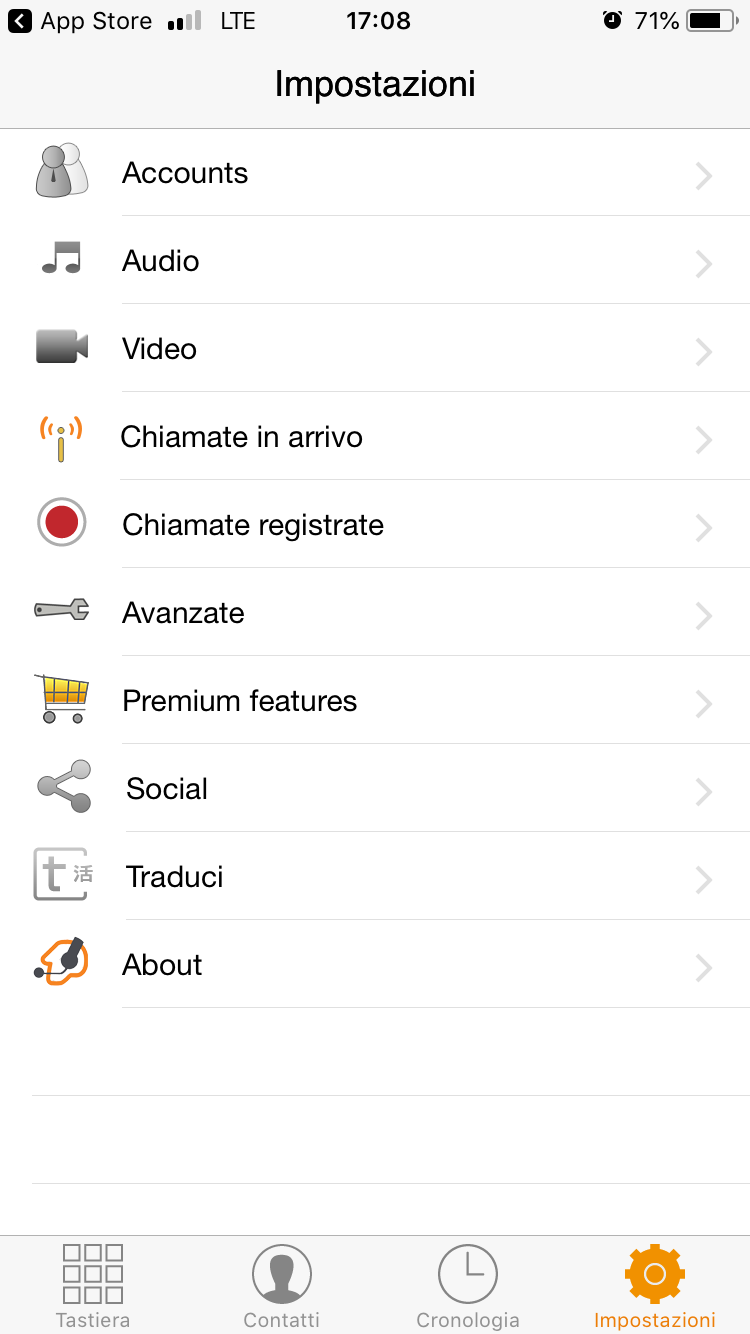Select the Social row
750x1334 pixels.
click(375, 789)
